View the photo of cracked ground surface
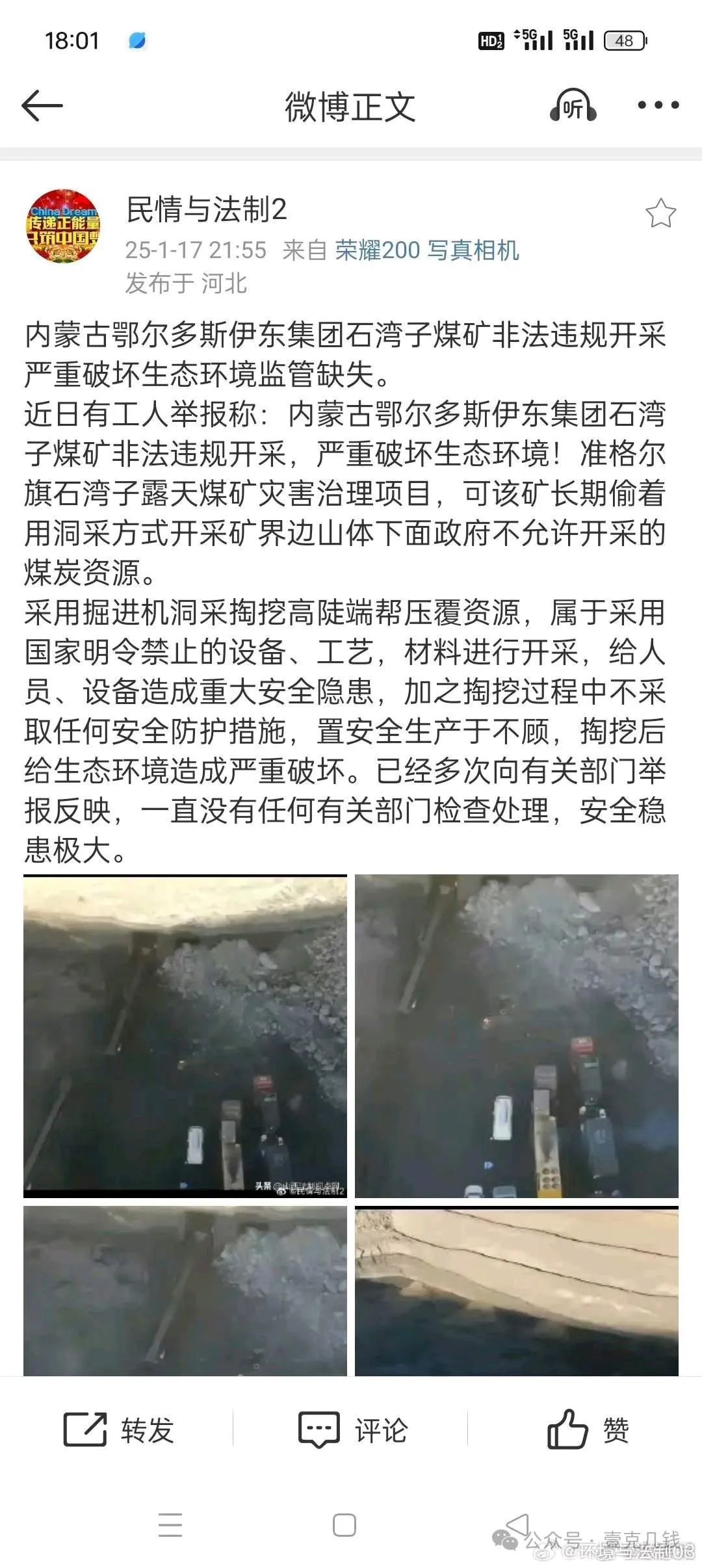The width and height of the screenshot is (702, 1568). [517, 1290]
